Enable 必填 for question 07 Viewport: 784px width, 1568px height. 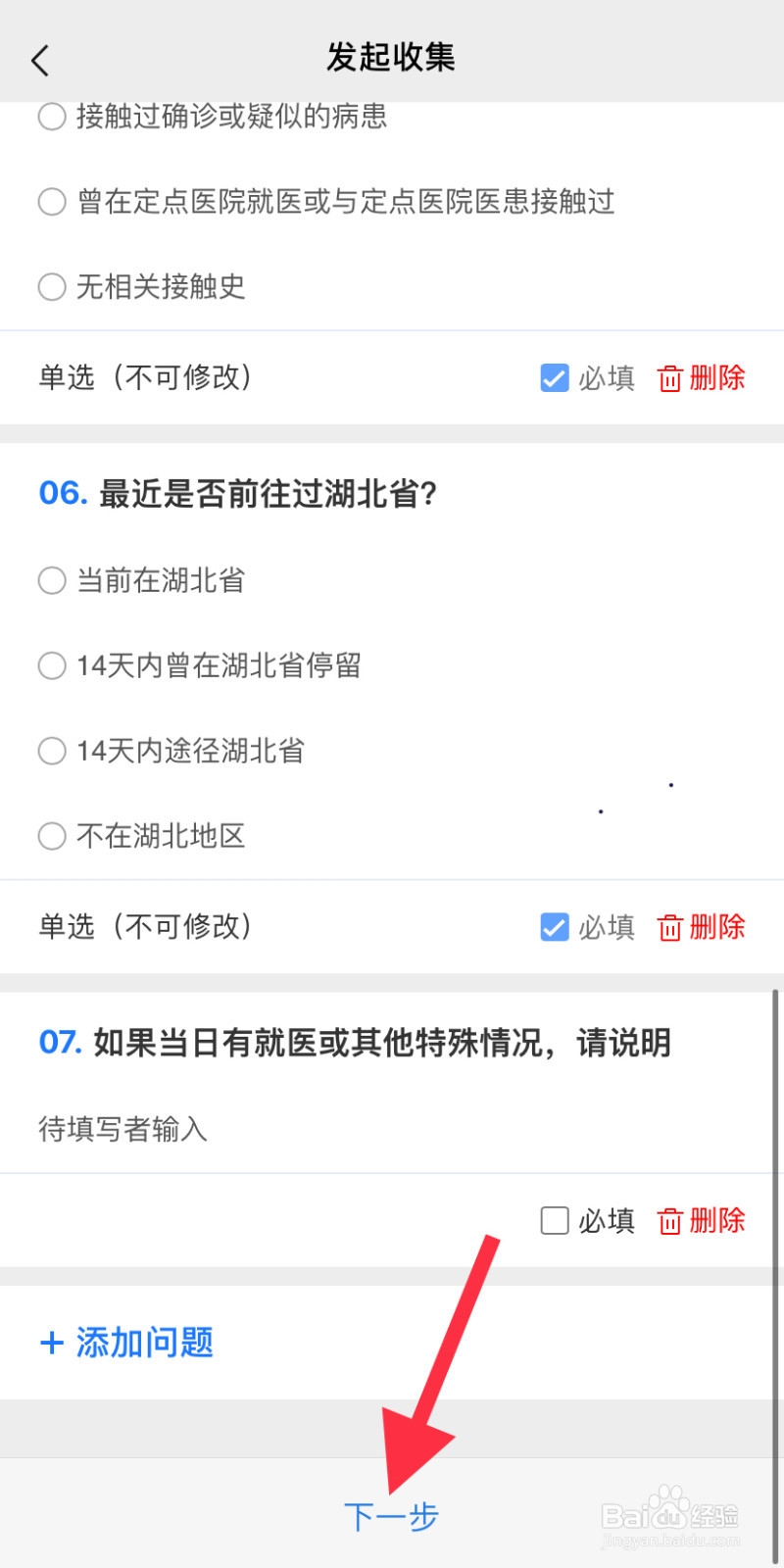(x=555, y=1219)
